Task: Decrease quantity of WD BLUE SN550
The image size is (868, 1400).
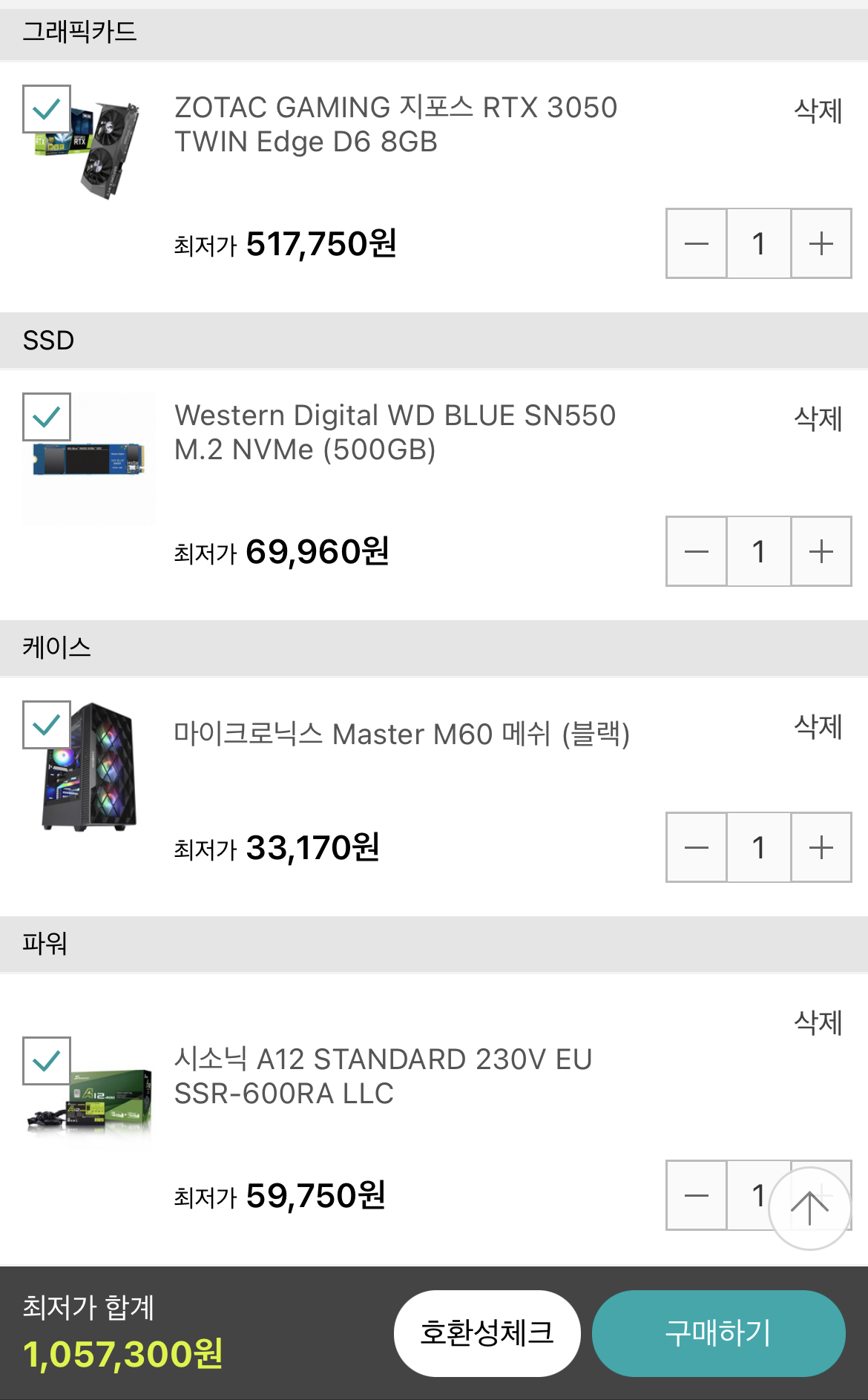Action: point(696,551)
